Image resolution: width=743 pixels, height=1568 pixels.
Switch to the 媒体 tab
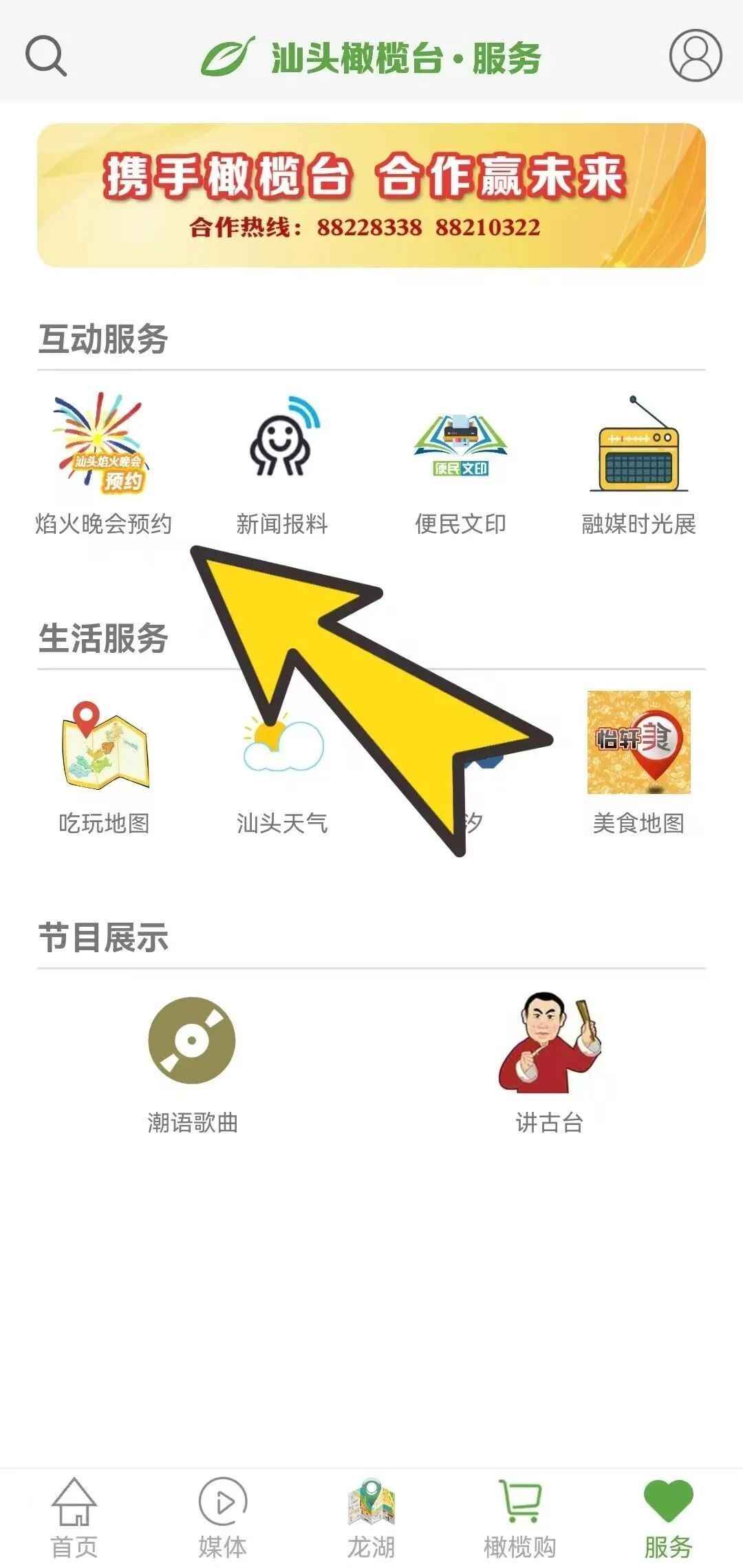(x=223, y=1518)
